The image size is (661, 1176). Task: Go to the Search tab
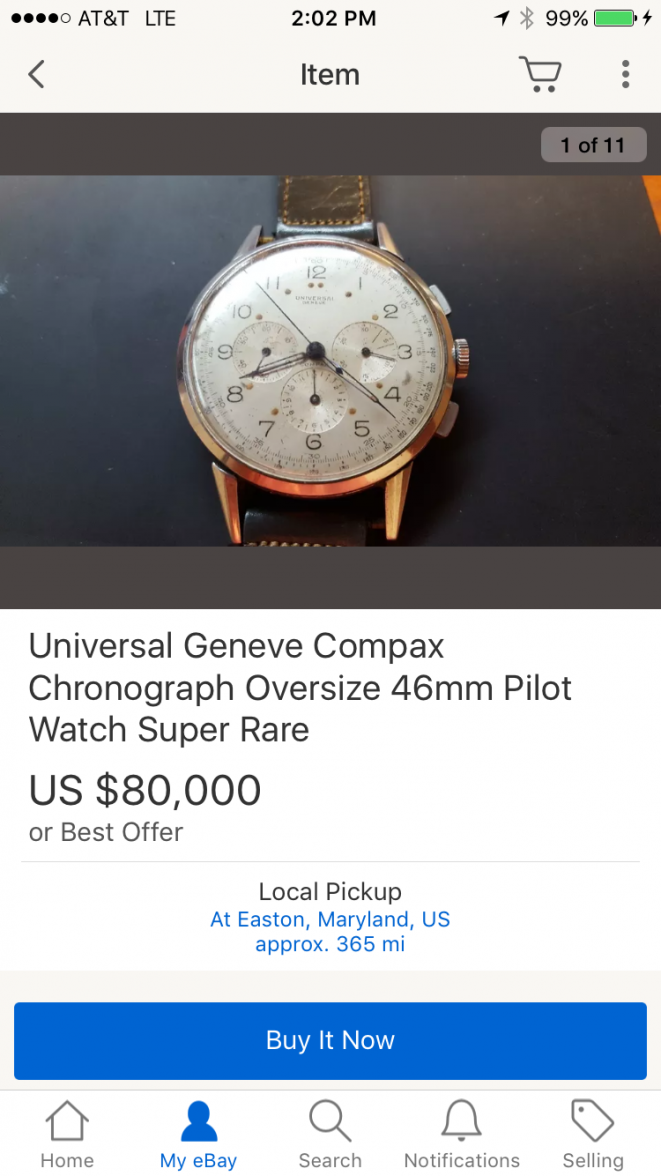point(330,1135)
